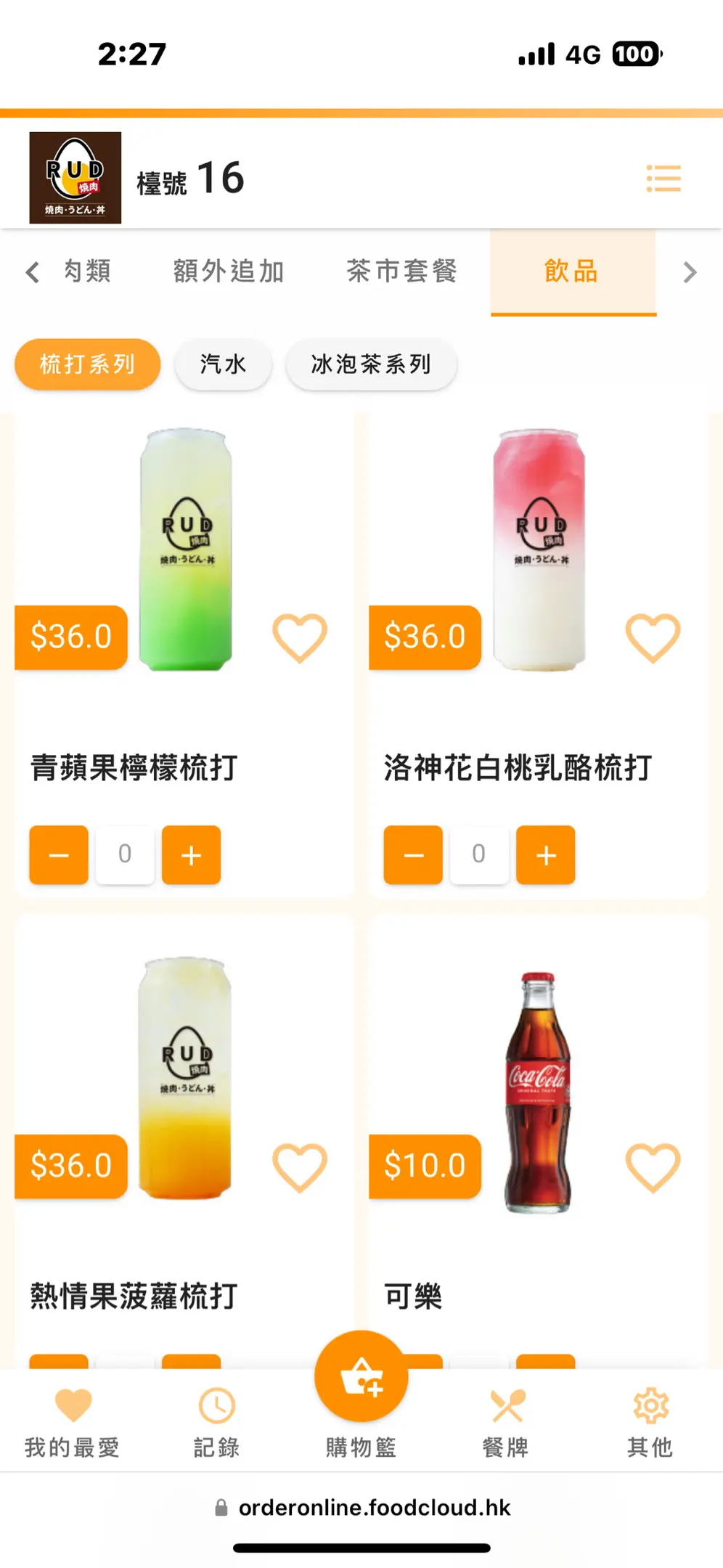Open the list menu icon in header
Screen dimensions: 723x1568
(x=663, y=179)
